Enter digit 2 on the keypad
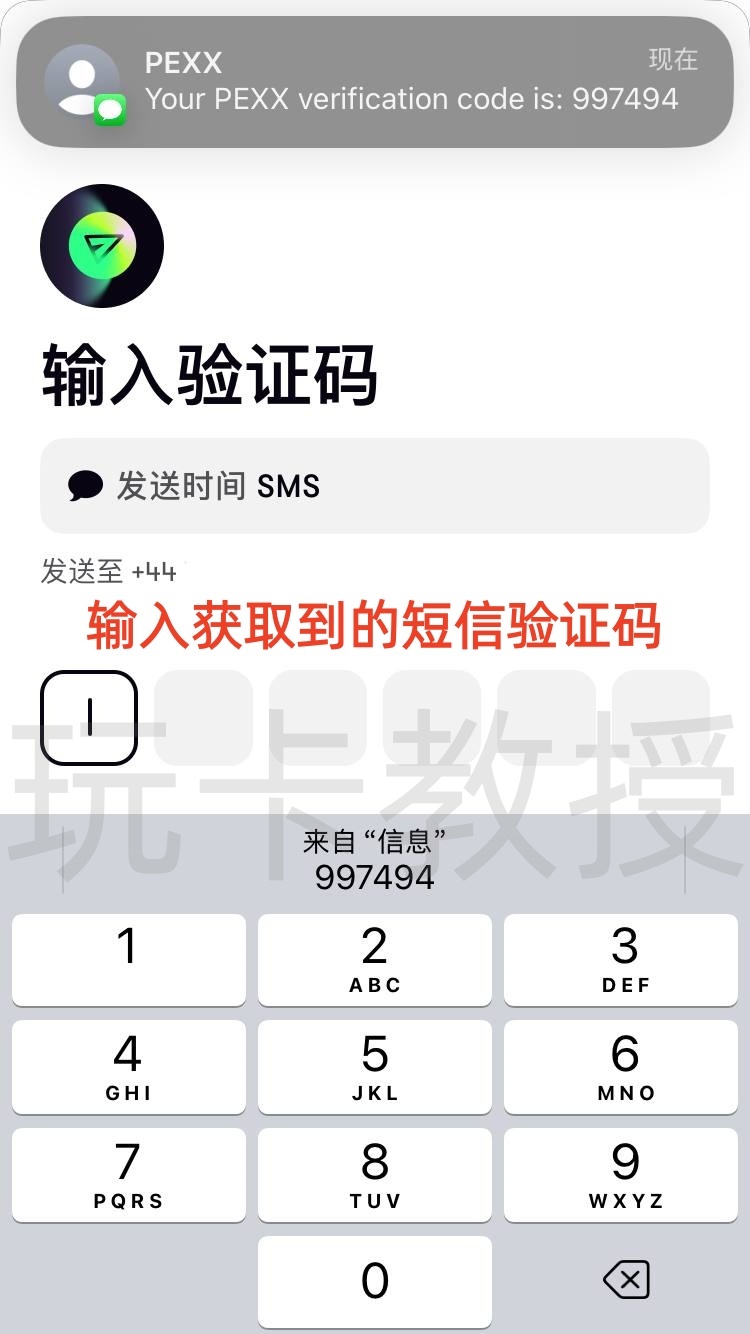The height and width of the screenshot is (1334, 750). click(x=375, y=958)
